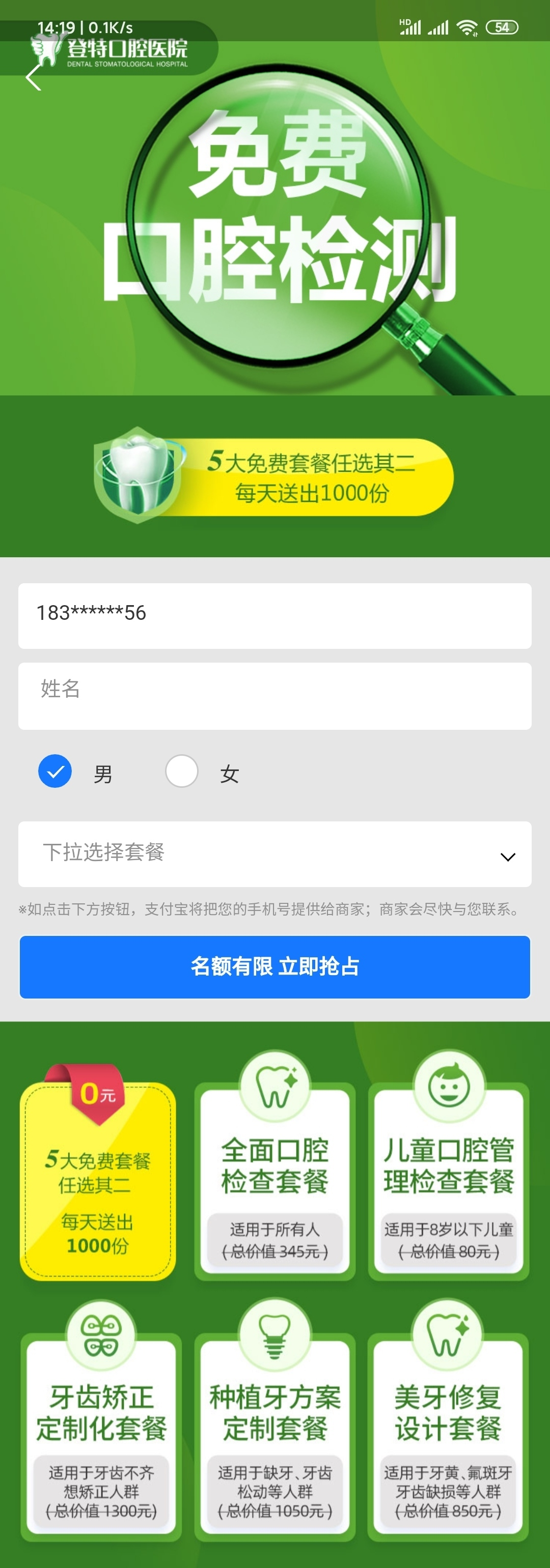Go back using the top-left arrow

(x=34, y=77)
